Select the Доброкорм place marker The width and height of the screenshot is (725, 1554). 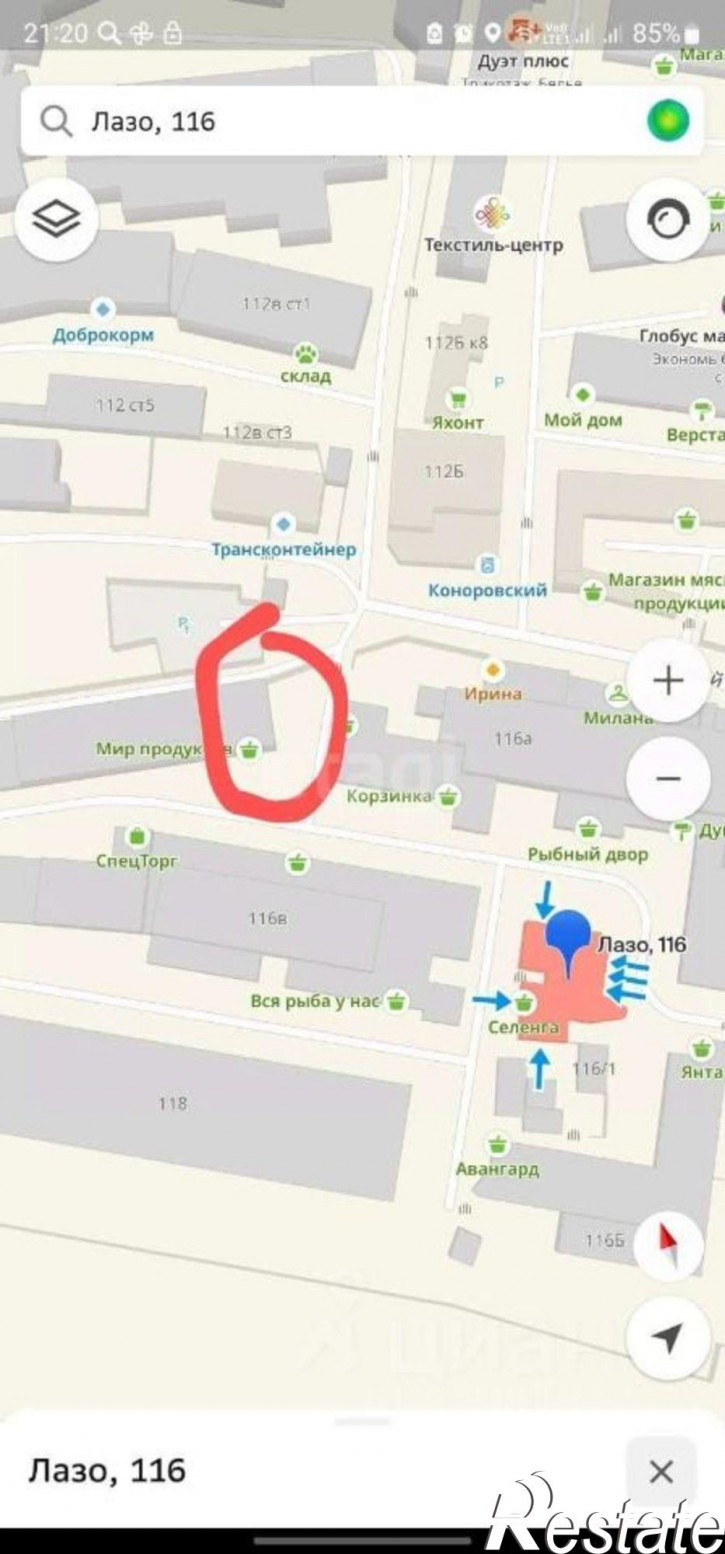[102, 308]
